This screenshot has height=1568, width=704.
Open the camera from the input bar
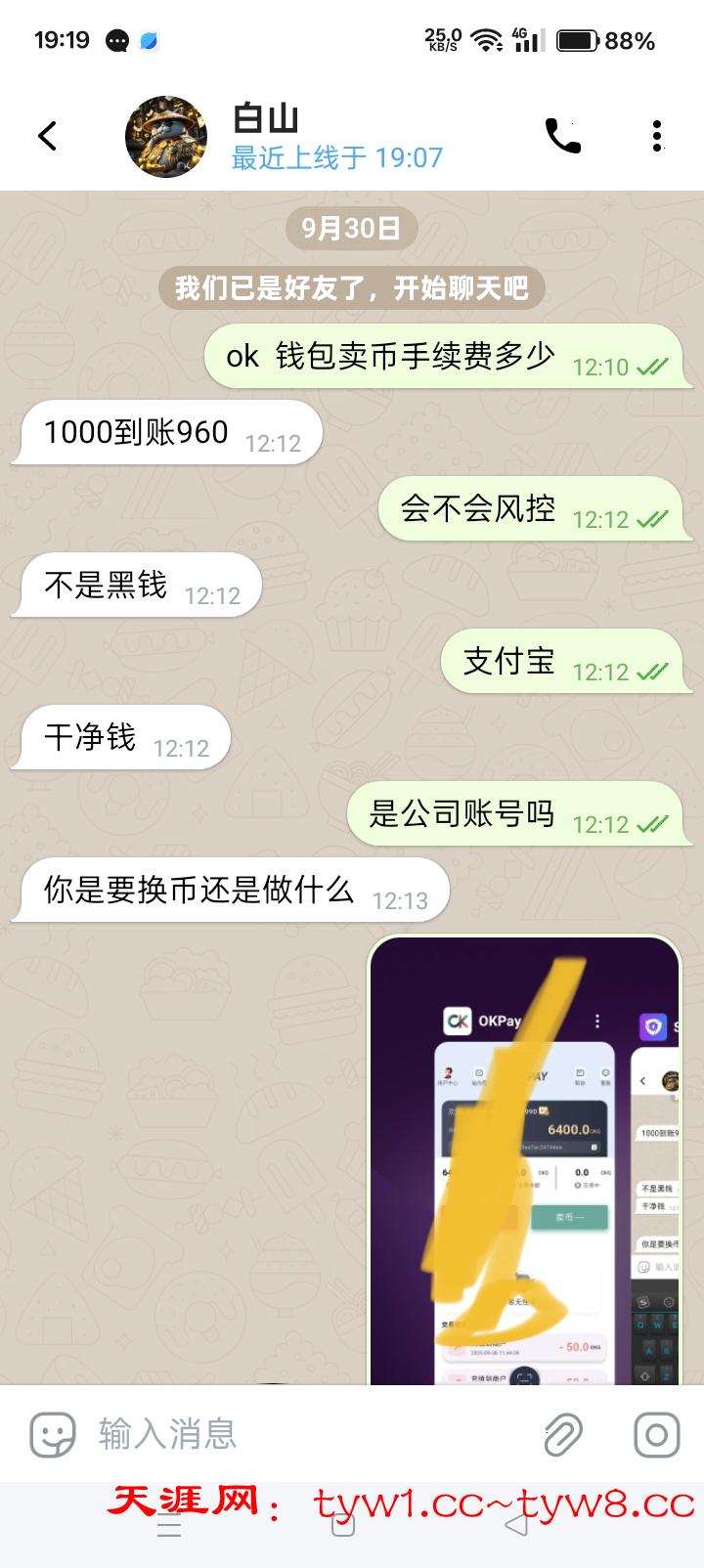coord(657,1435)
